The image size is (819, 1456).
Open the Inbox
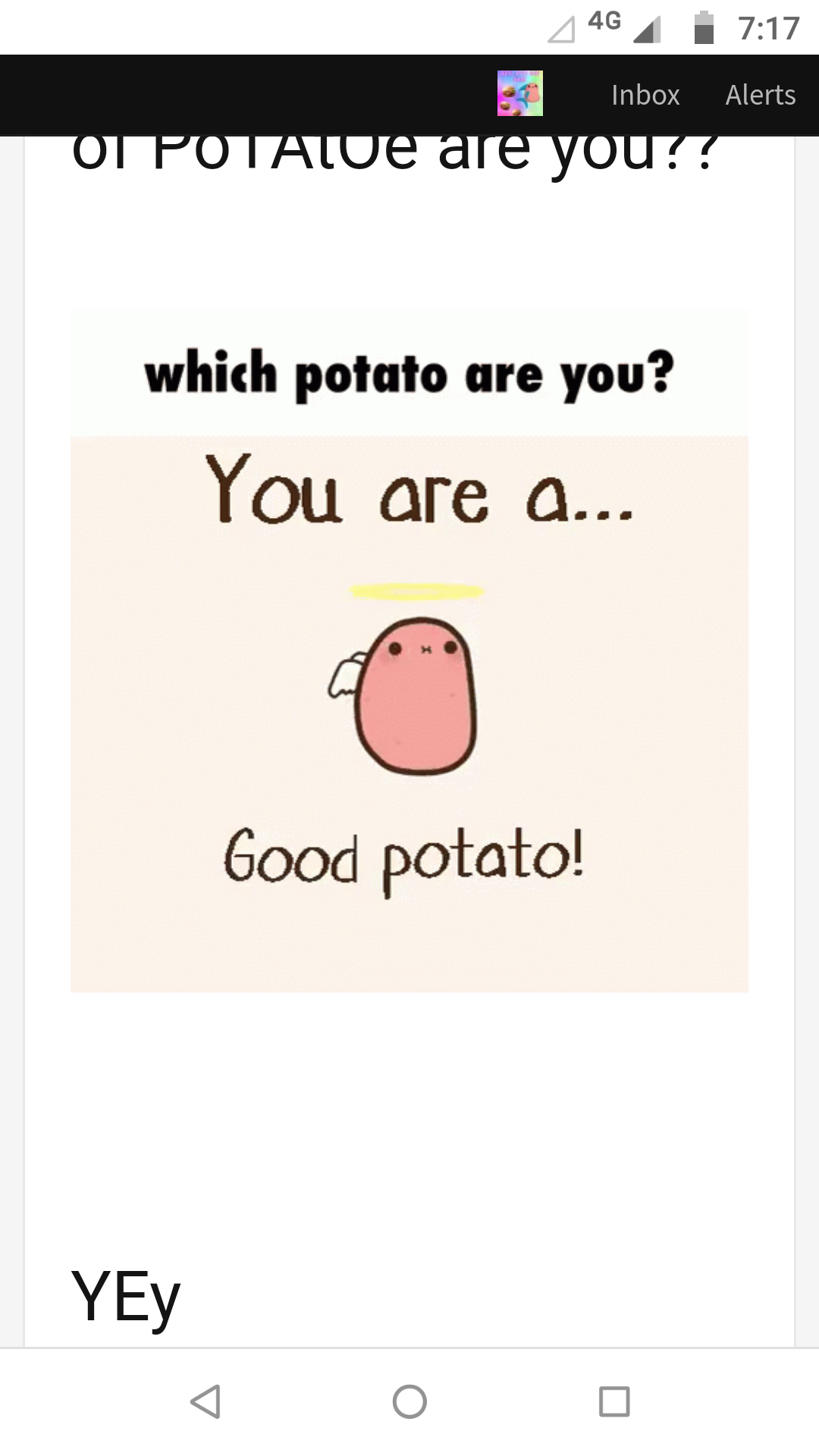click(x=645, y=95)
